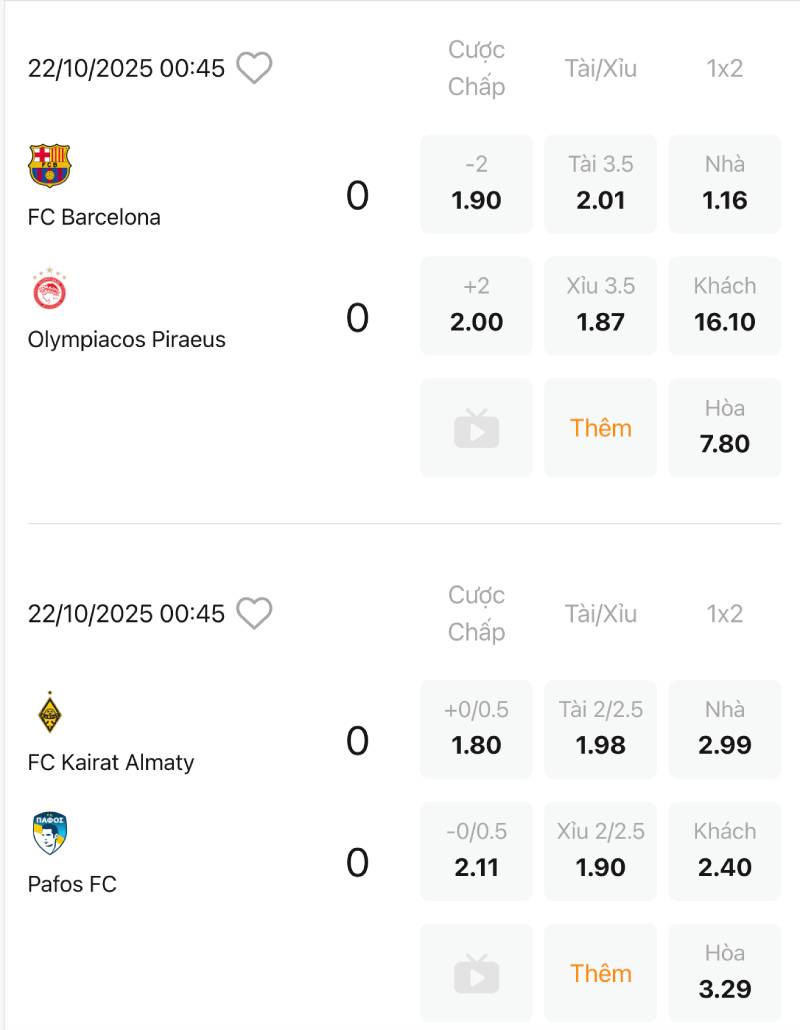Select the Xỉu 2/2.5 under odds 1.90
800x1030 pixels.
click(x=600, y=851)
